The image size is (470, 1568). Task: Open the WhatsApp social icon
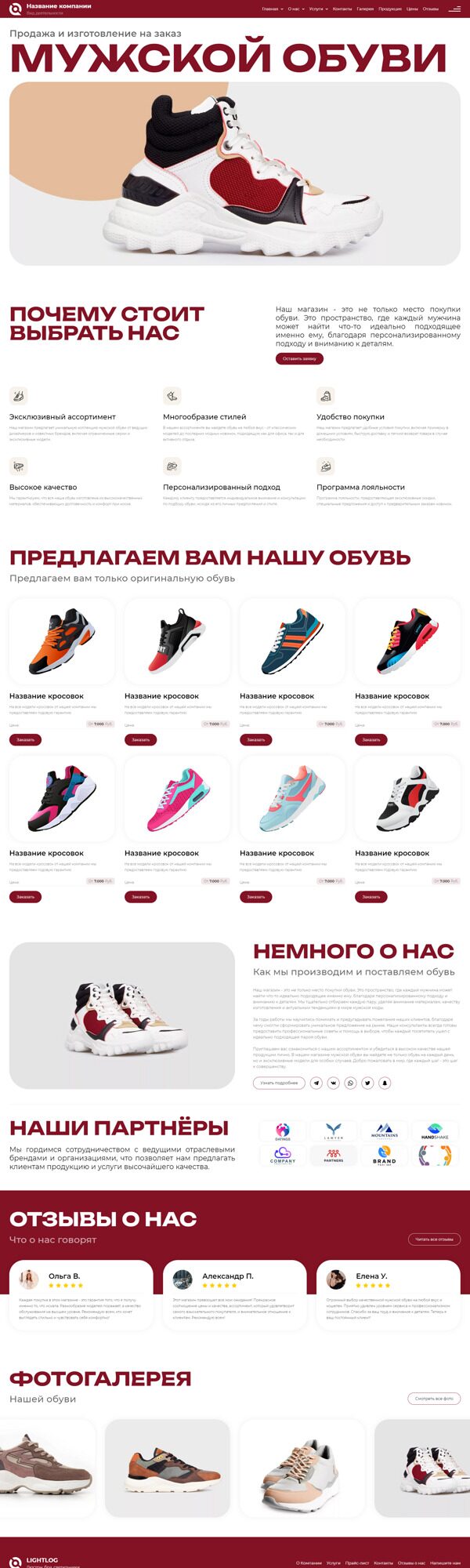[x=350, y=1083]
